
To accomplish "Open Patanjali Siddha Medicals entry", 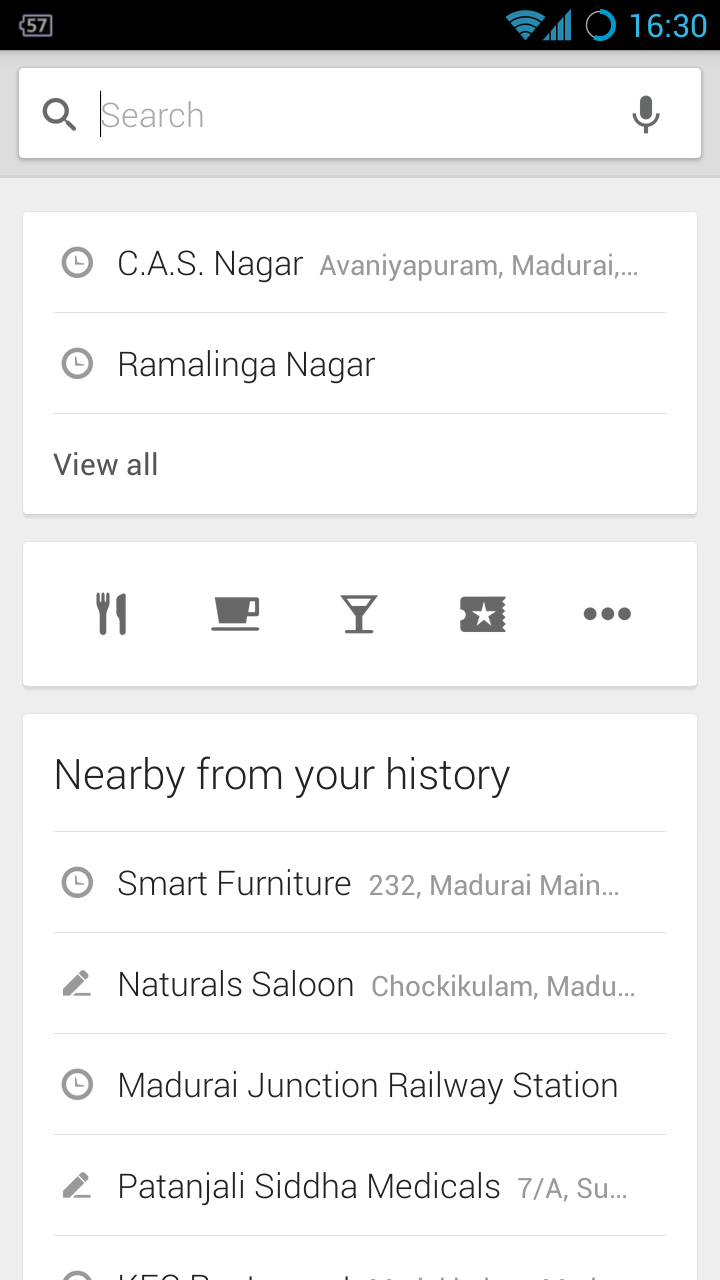I will (360, 1186).
